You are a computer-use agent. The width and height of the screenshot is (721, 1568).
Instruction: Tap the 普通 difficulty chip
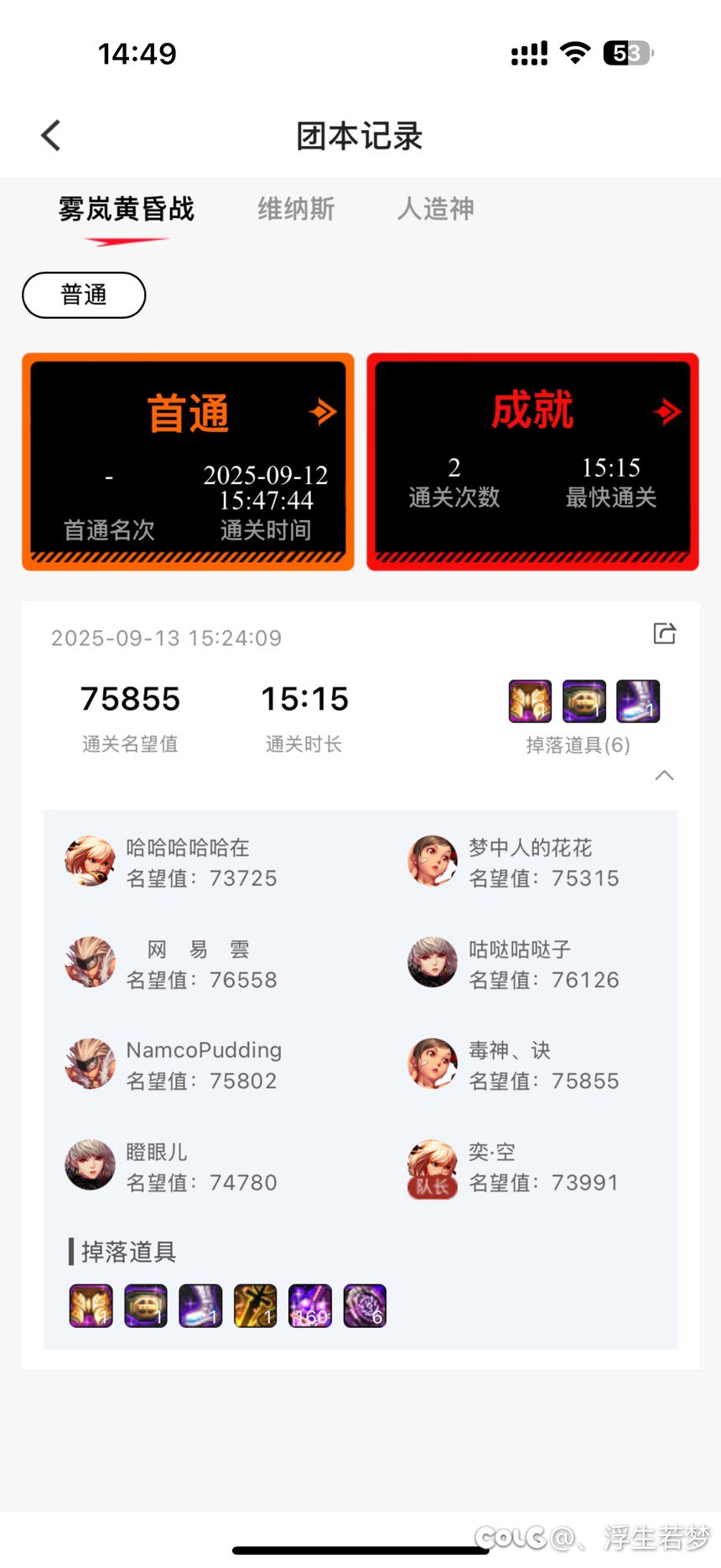point(84,295)
